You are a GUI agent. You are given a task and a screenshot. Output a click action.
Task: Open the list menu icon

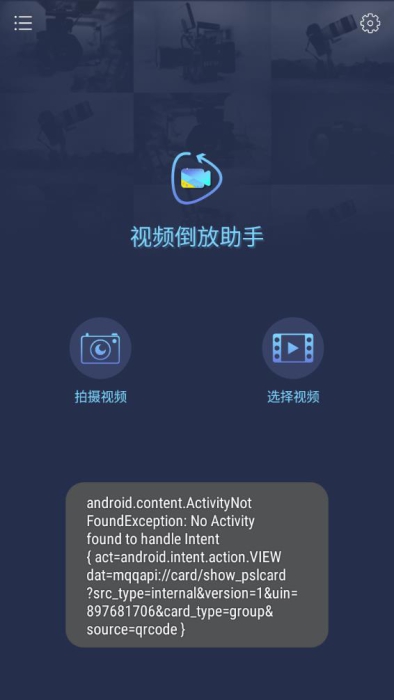(x=23, y=23)
